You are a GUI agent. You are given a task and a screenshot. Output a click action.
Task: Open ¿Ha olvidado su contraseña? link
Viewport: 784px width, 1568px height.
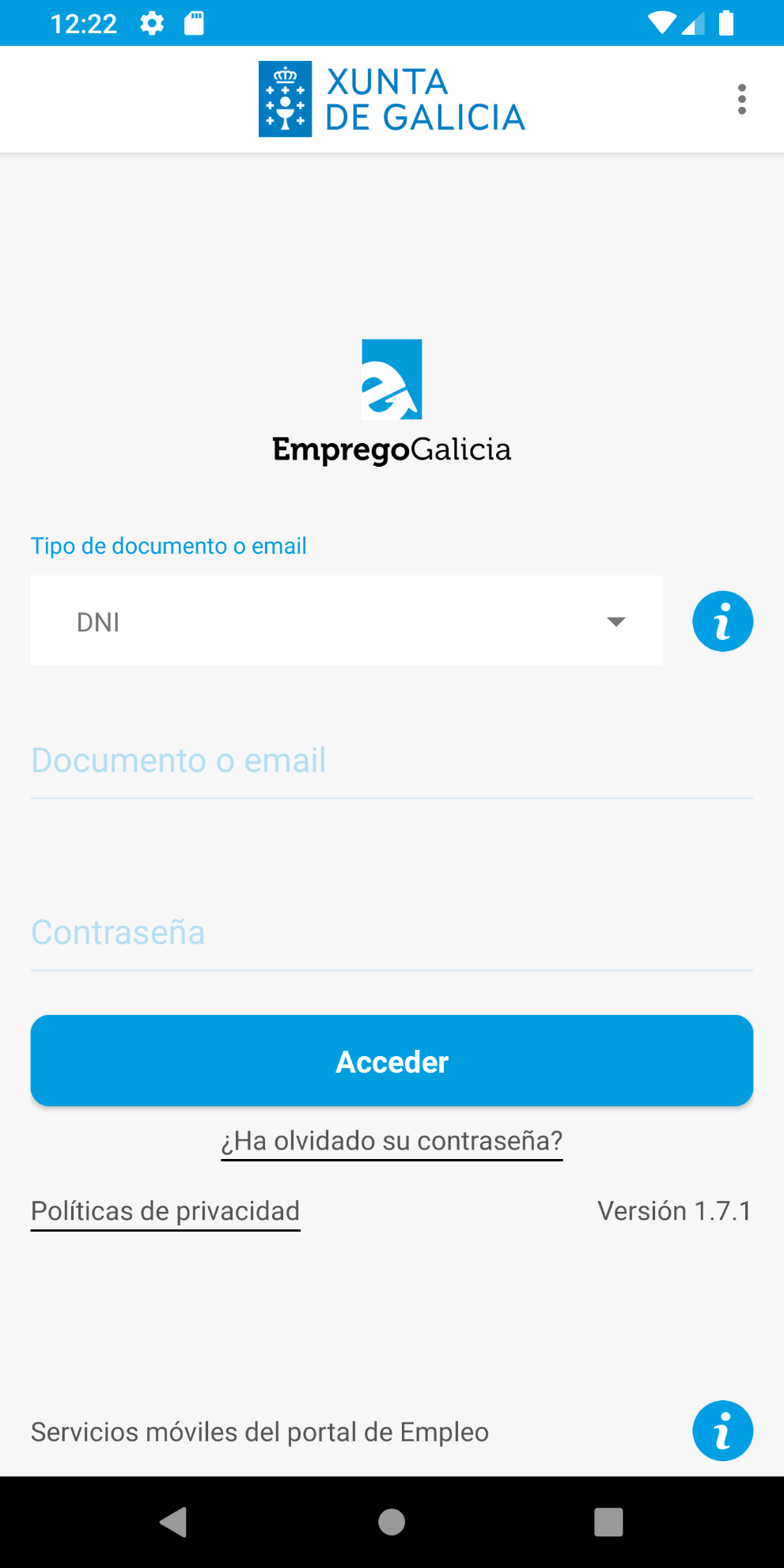point(391,1140)
